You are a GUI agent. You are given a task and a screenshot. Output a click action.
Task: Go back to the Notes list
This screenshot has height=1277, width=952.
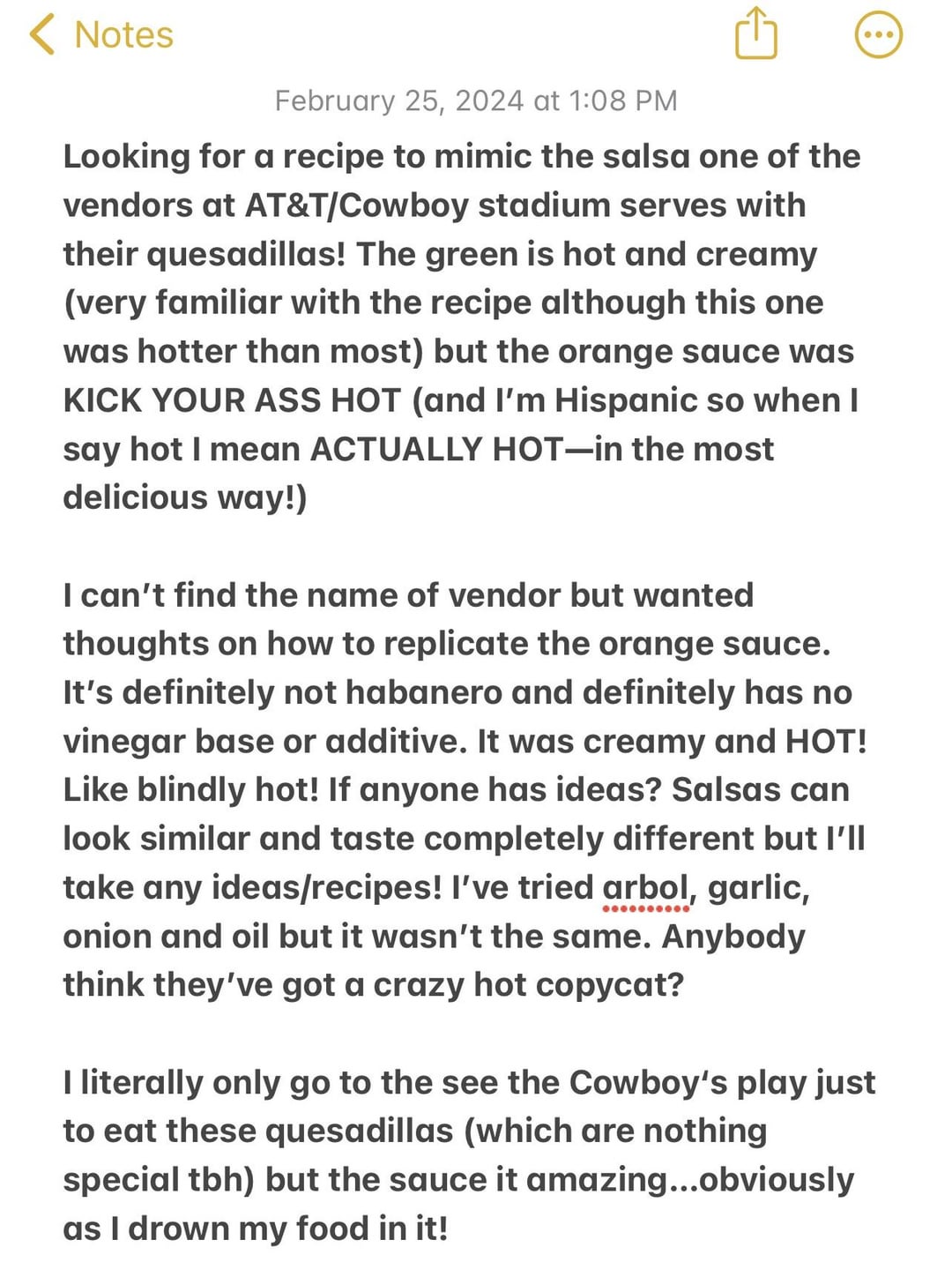click(x=100, y=35)
